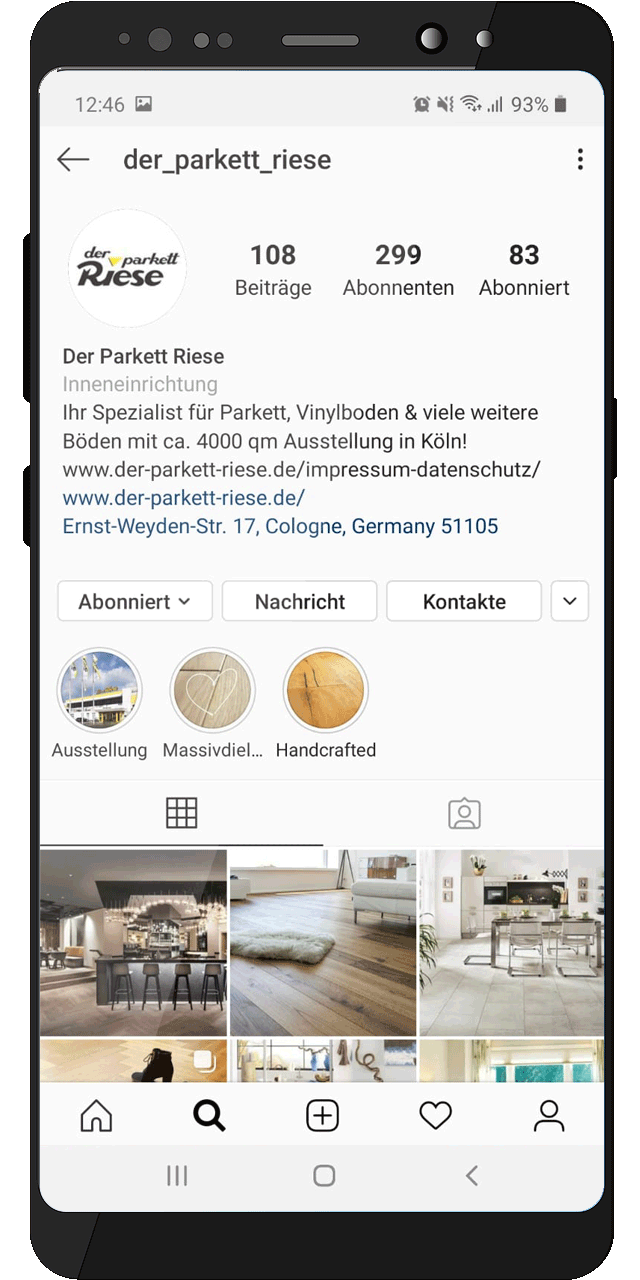The image size is (640, 1280).
Task: Switch to the grid posts tab
Action: click(x=181, y=813)
